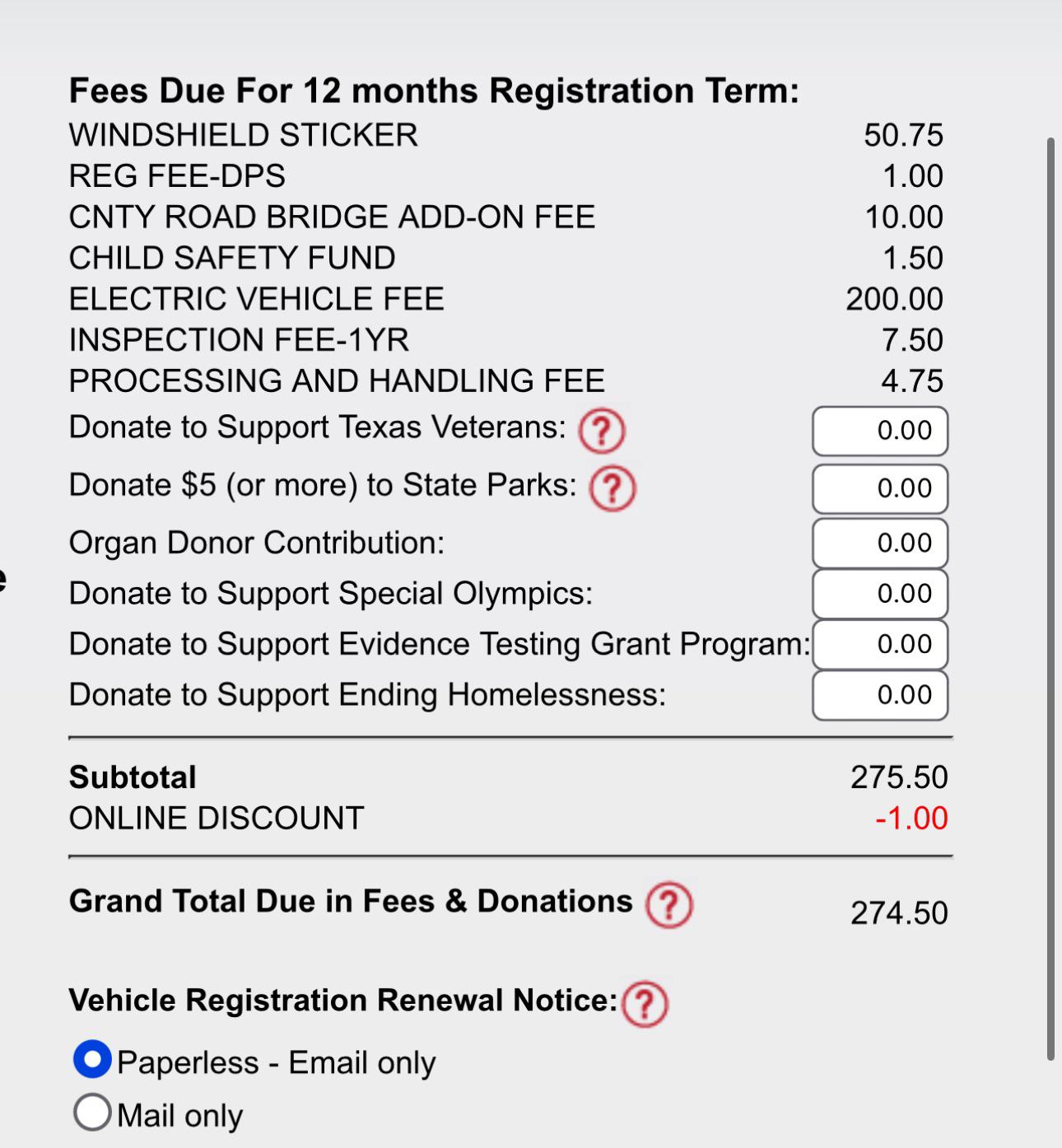Viewport: 1062px width, 1148px height.
Task: Select the ELECTRIC VEHICLE FEE line item
Action: click(256, 298)
